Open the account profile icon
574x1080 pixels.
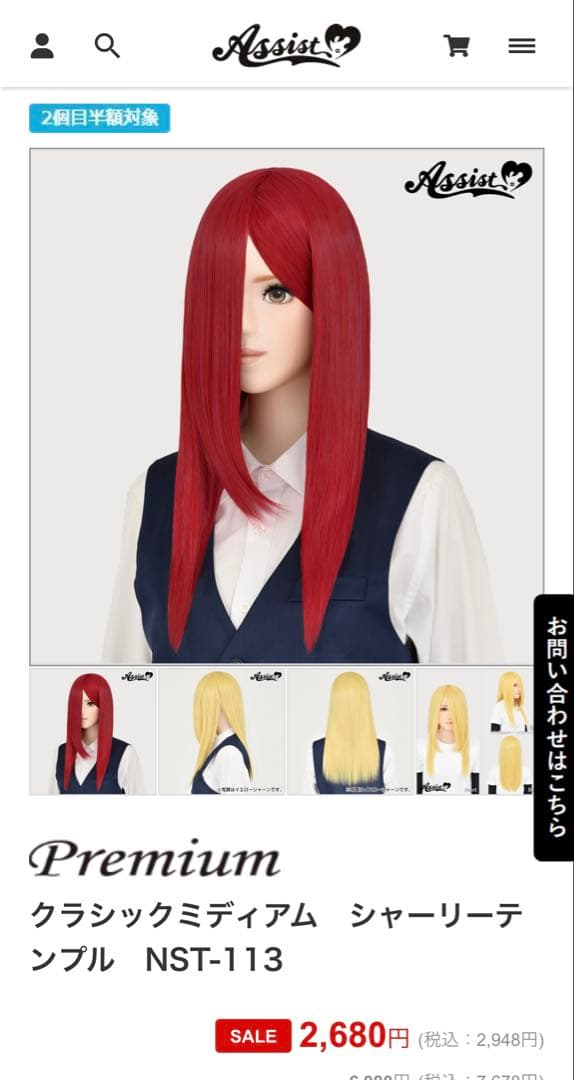(42, 46)
